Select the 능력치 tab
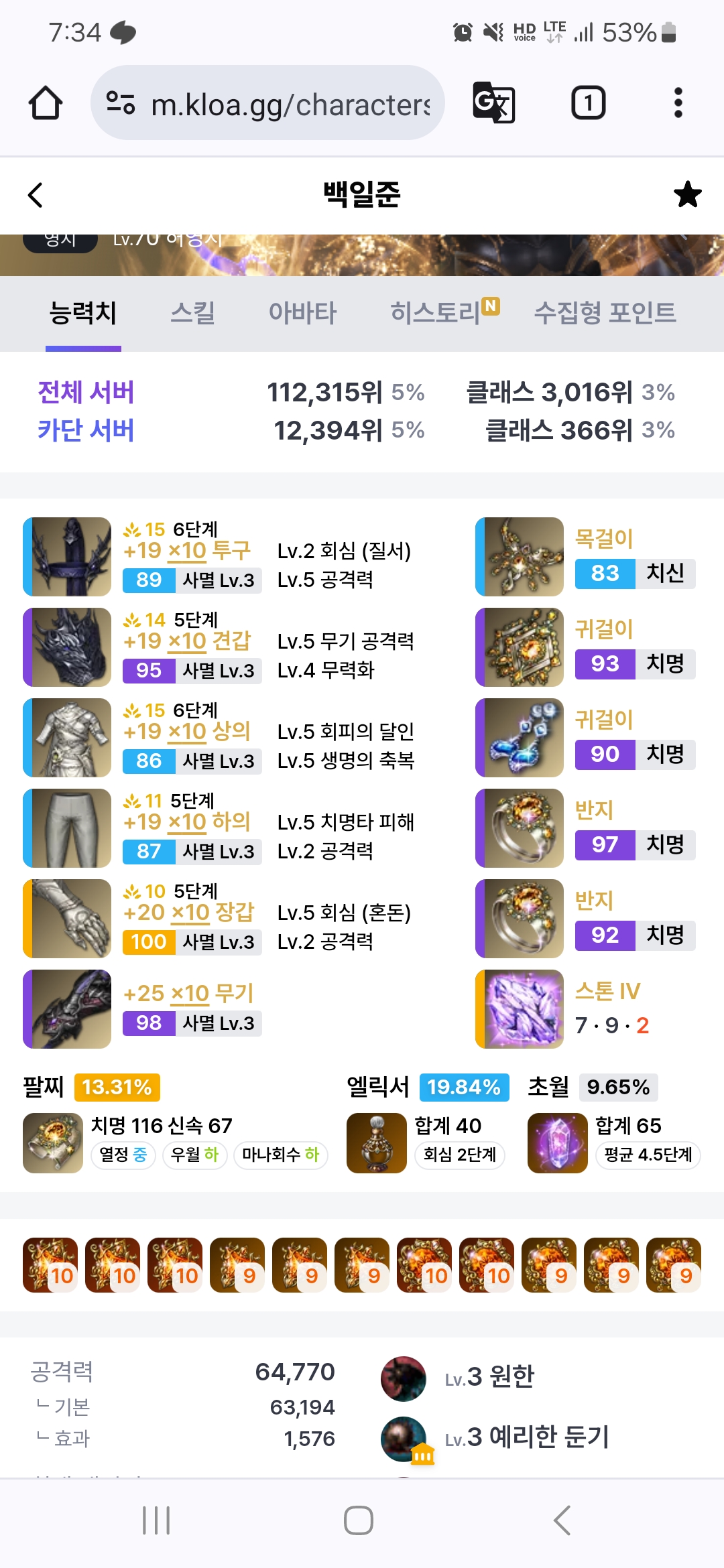 [83, 313]
